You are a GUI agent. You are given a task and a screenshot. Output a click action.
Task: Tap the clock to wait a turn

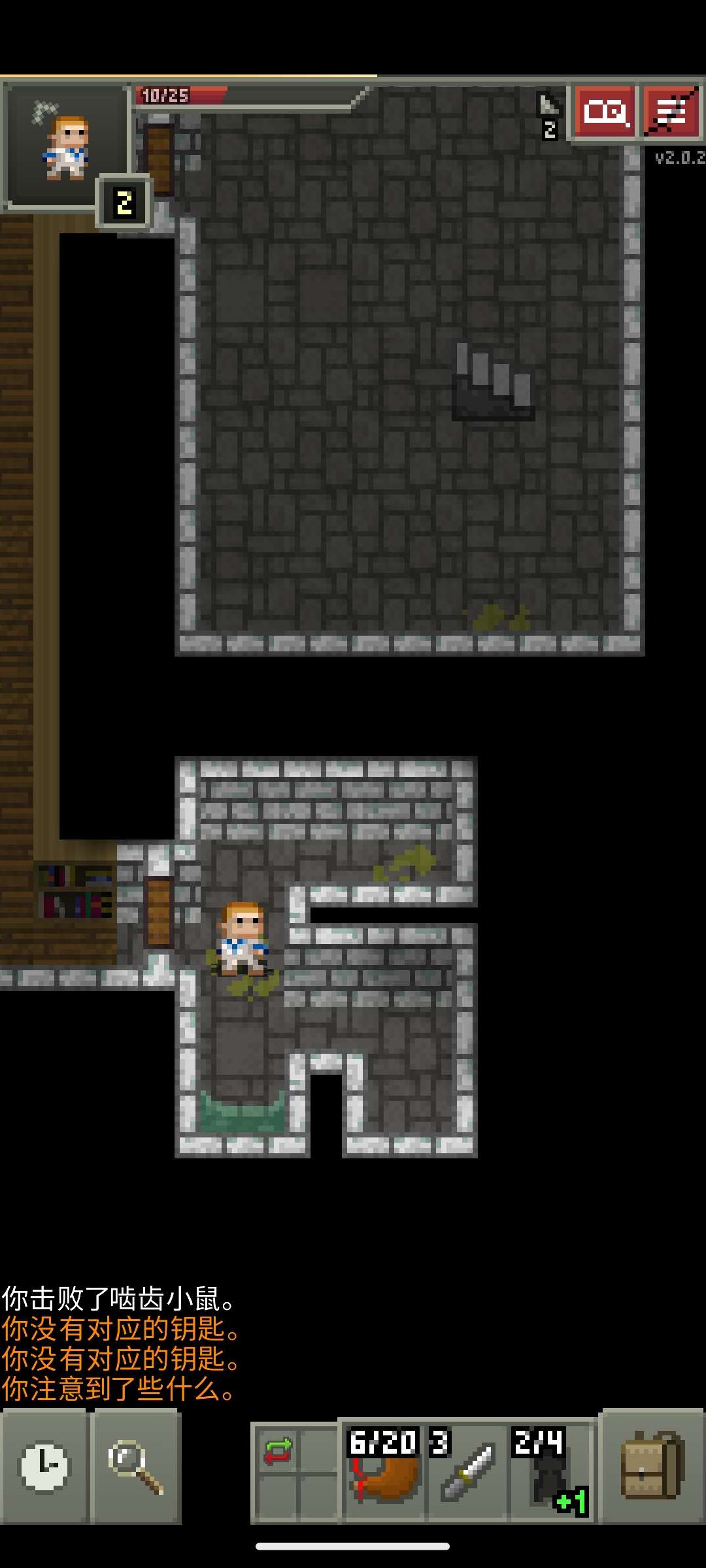pos(44,1467)
